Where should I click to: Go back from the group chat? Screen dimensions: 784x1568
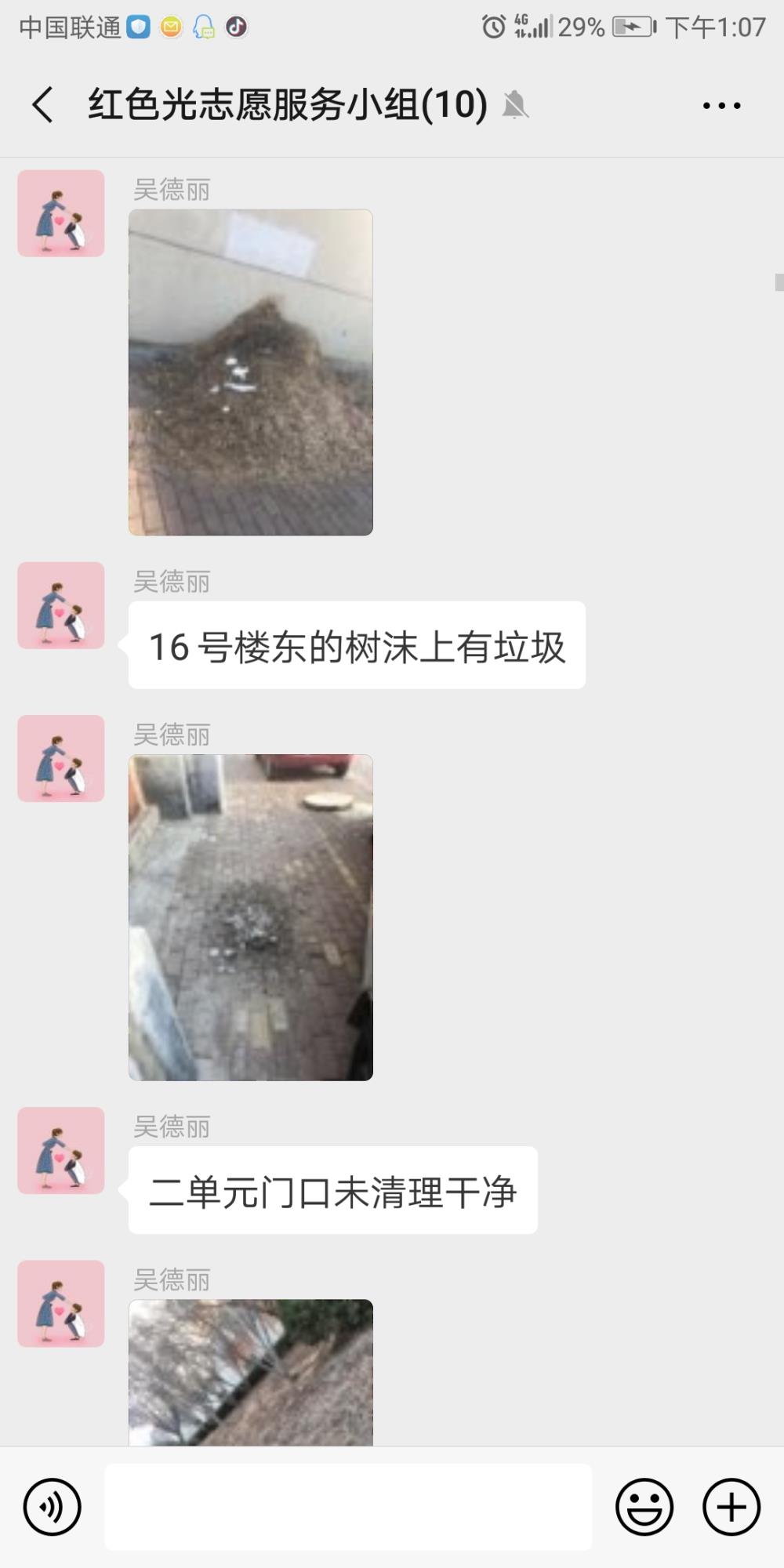43,104
